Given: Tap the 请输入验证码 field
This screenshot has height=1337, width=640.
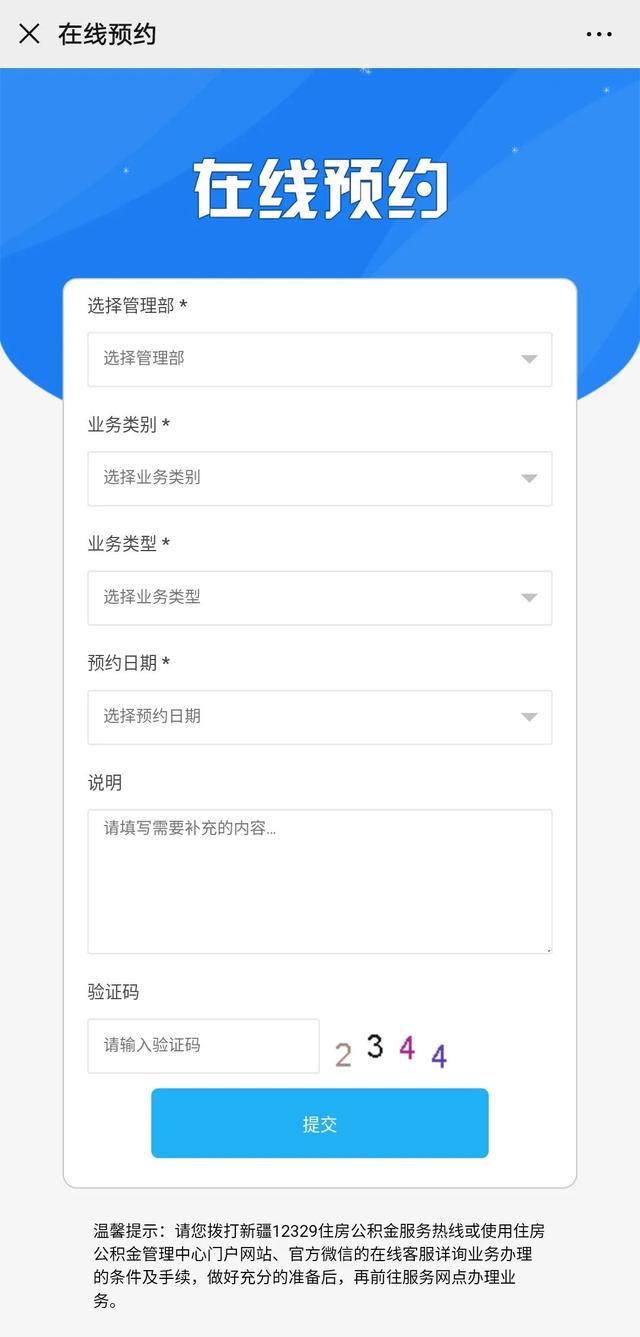Looking at the screenshot, I should pyautogui.click(x=204, y=1046).
